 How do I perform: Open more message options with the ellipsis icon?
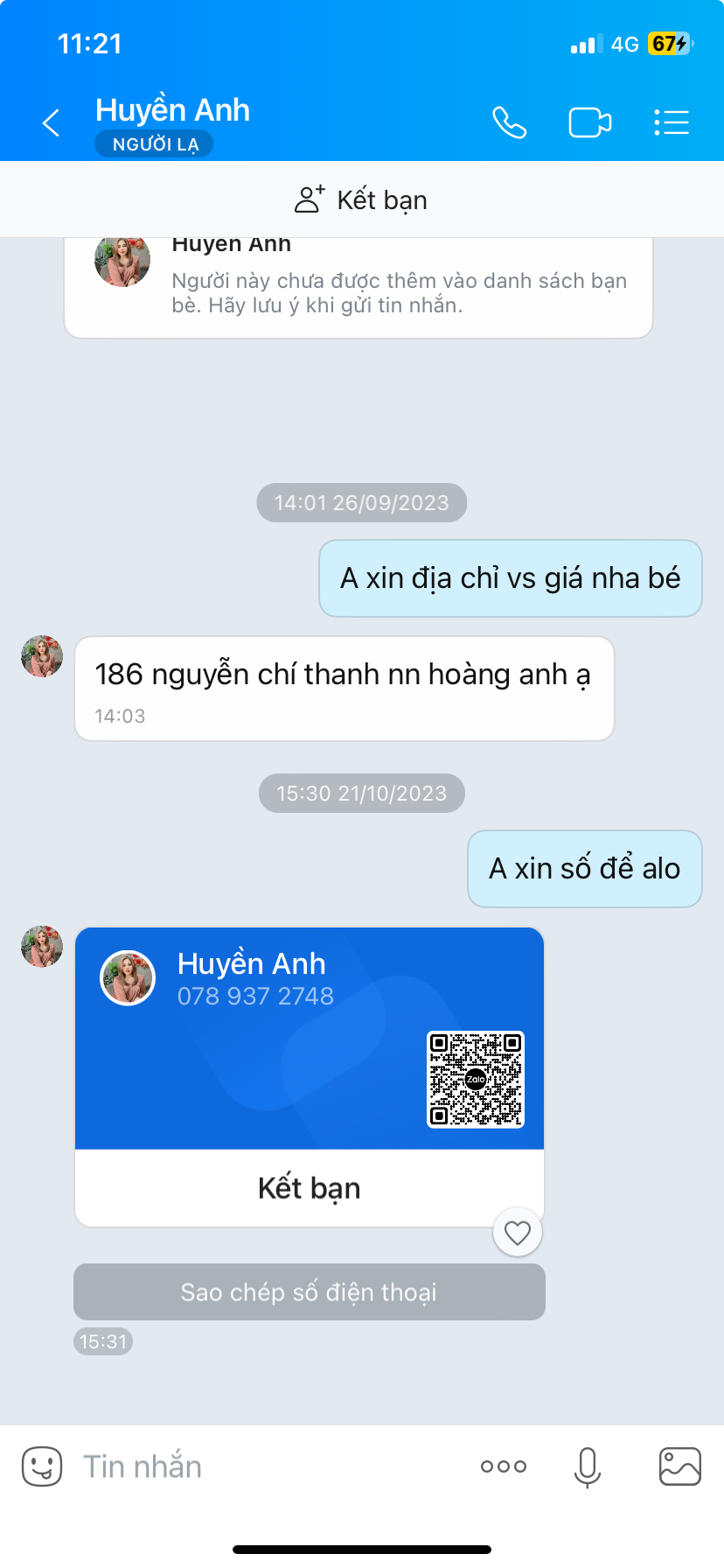click(x=503, y=1466)
